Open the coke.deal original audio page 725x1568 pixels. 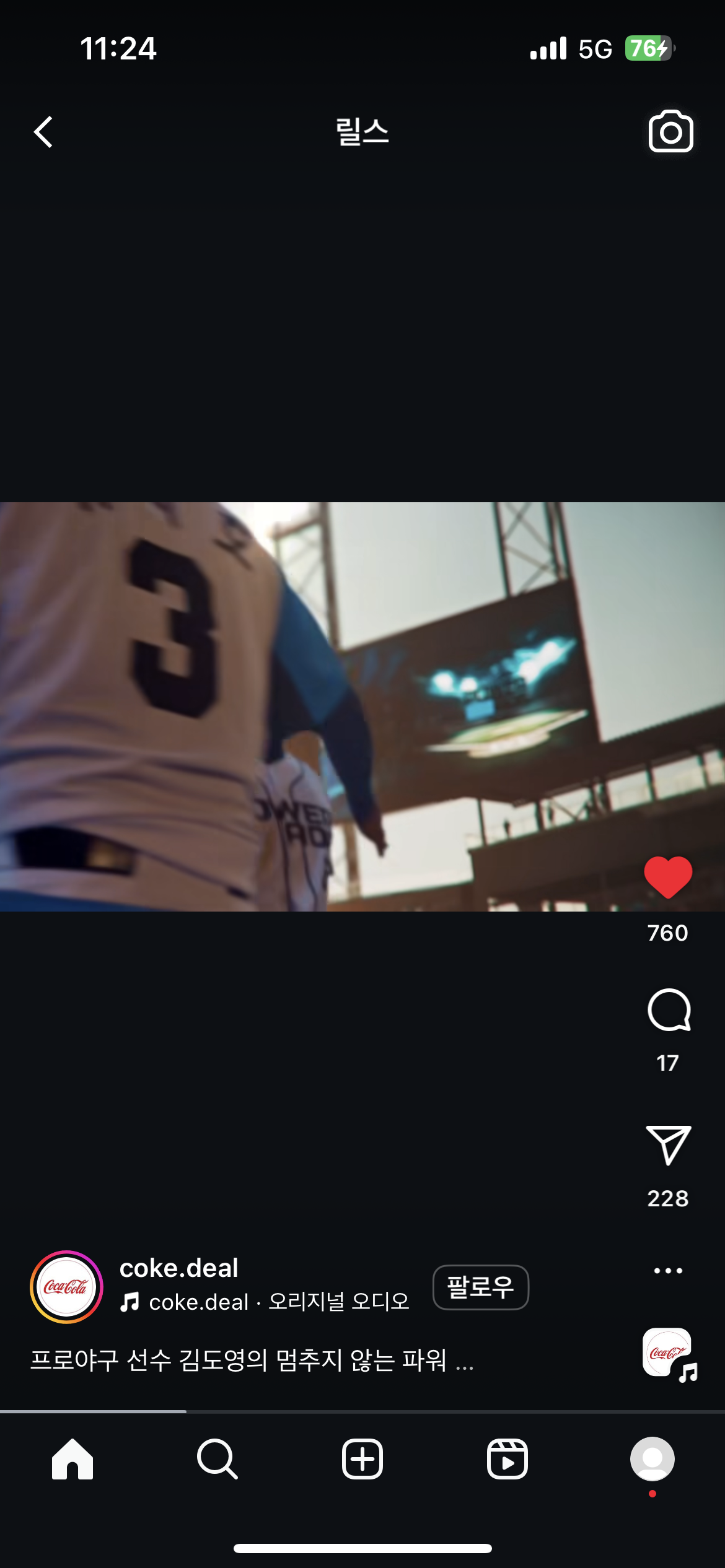pos(279,1302)
